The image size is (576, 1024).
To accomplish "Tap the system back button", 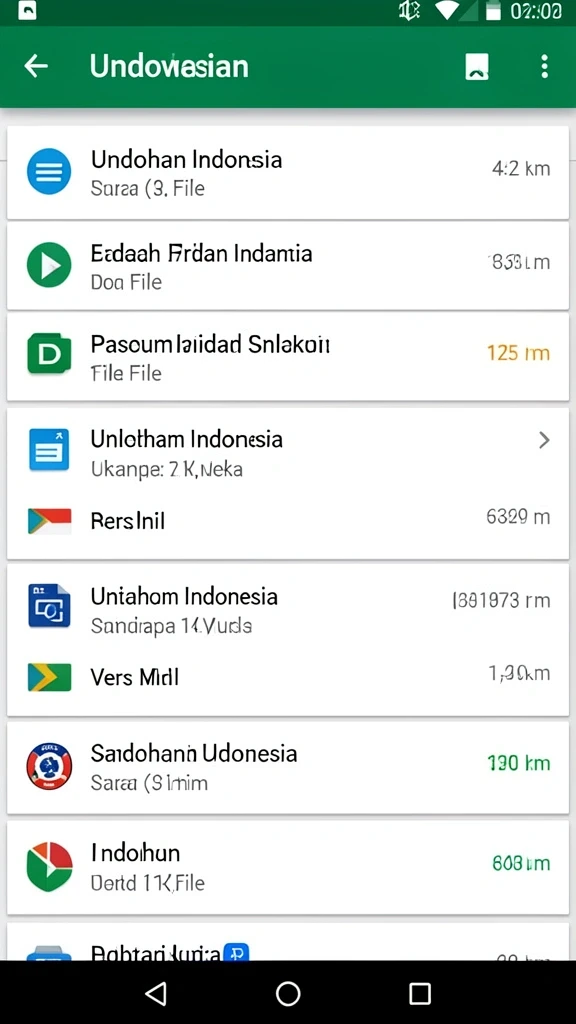I will 155,993.
